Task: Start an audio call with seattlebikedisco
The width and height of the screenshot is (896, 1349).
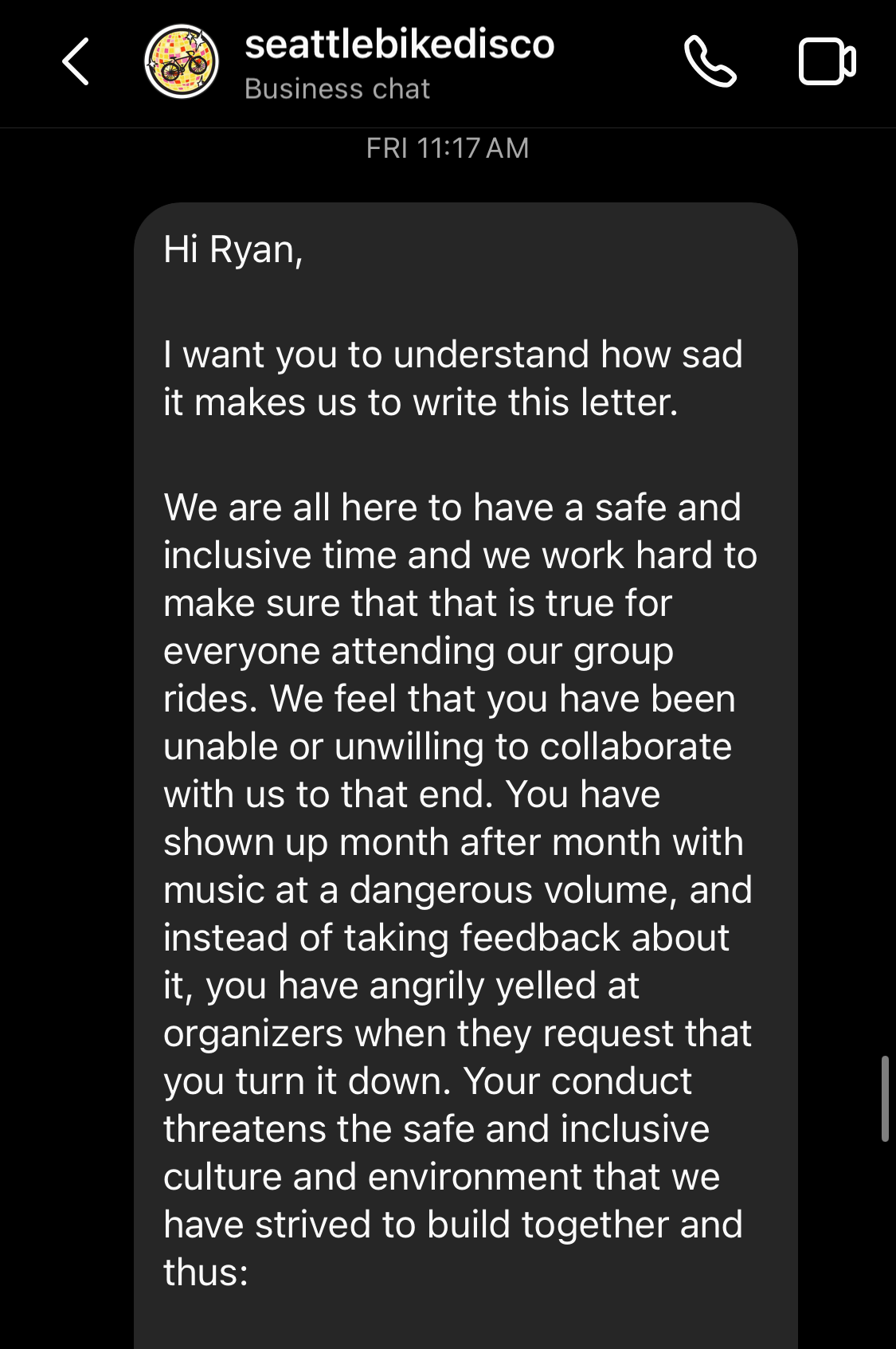Action: pos(710,61)
